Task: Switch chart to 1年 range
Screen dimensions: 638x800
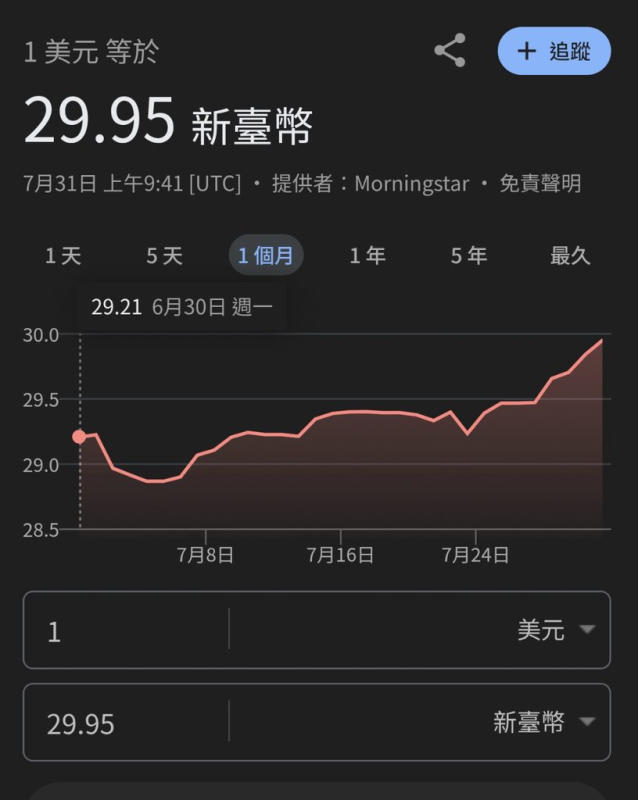Action: click(x=367, y=256)
